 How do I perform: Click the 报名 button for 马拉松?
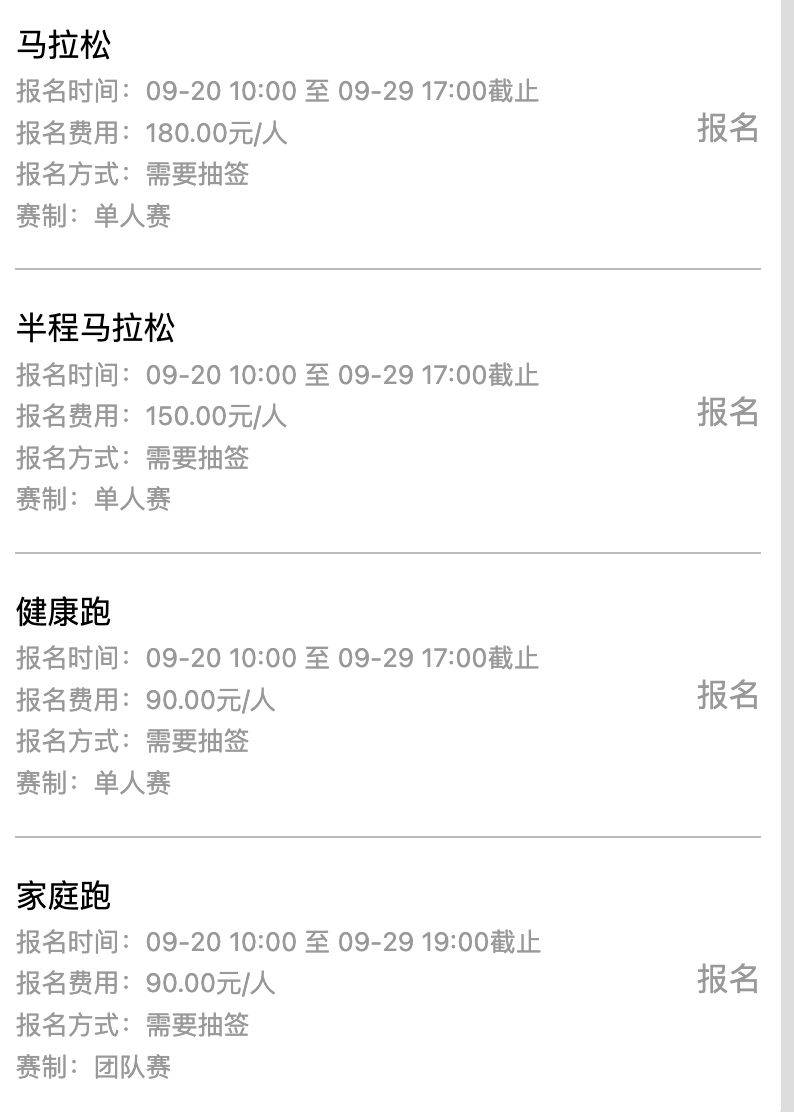point(727,128)
